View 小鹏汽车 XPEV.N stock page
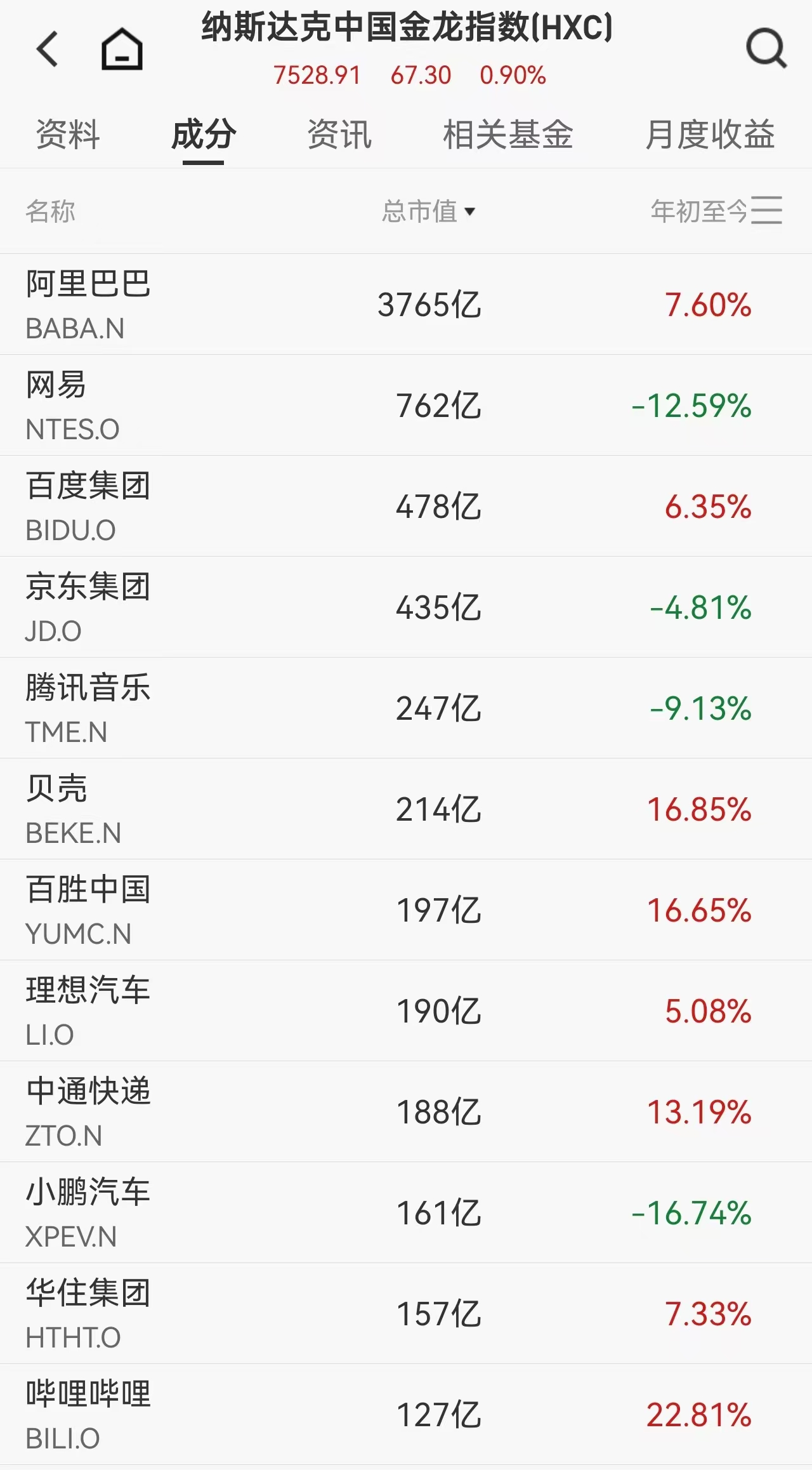The height and width of the screenshot is (1470, 812). click(406, 1213)
